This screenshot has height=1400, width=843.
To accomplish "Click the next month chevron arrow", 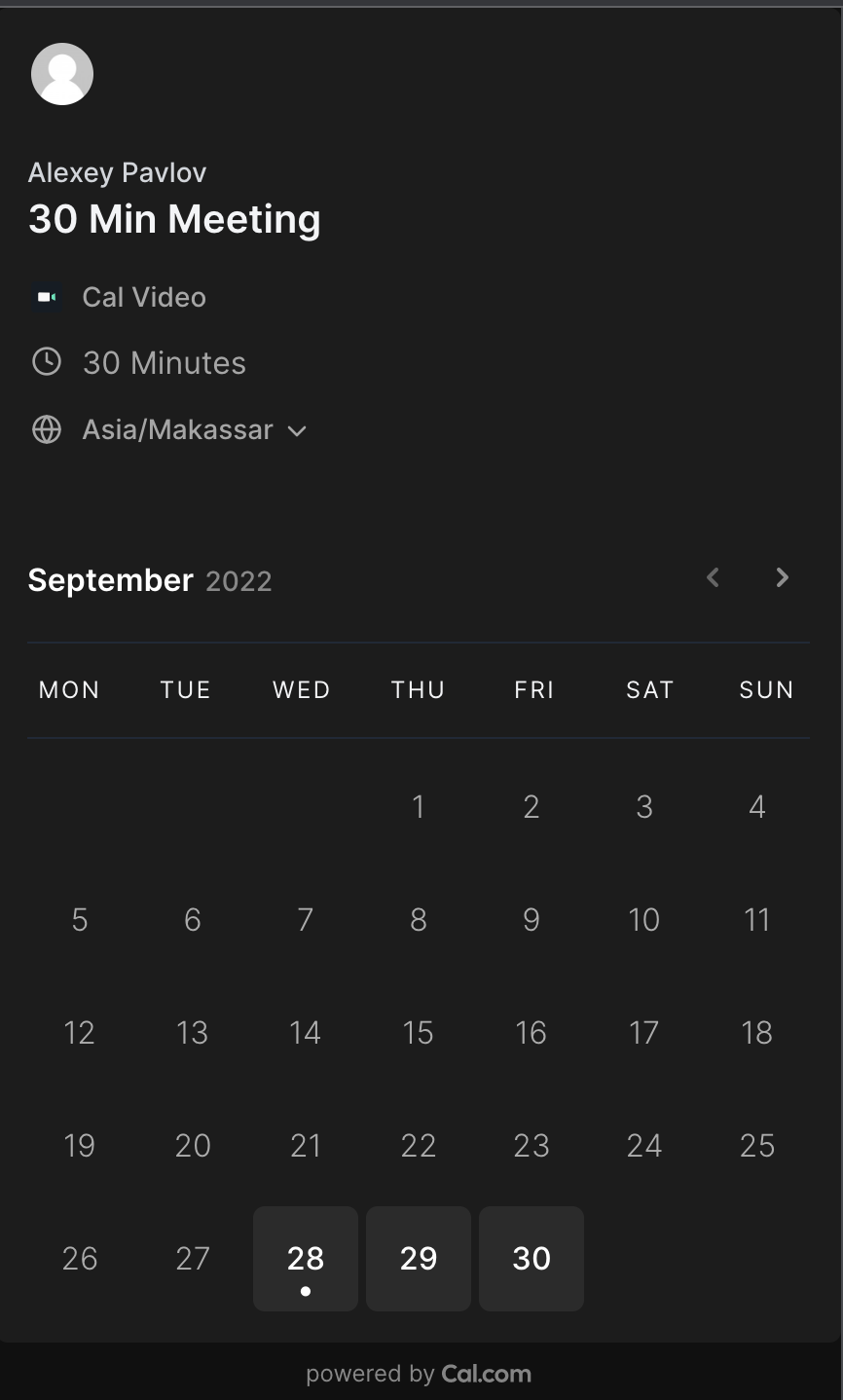I will tap(782, 577).
